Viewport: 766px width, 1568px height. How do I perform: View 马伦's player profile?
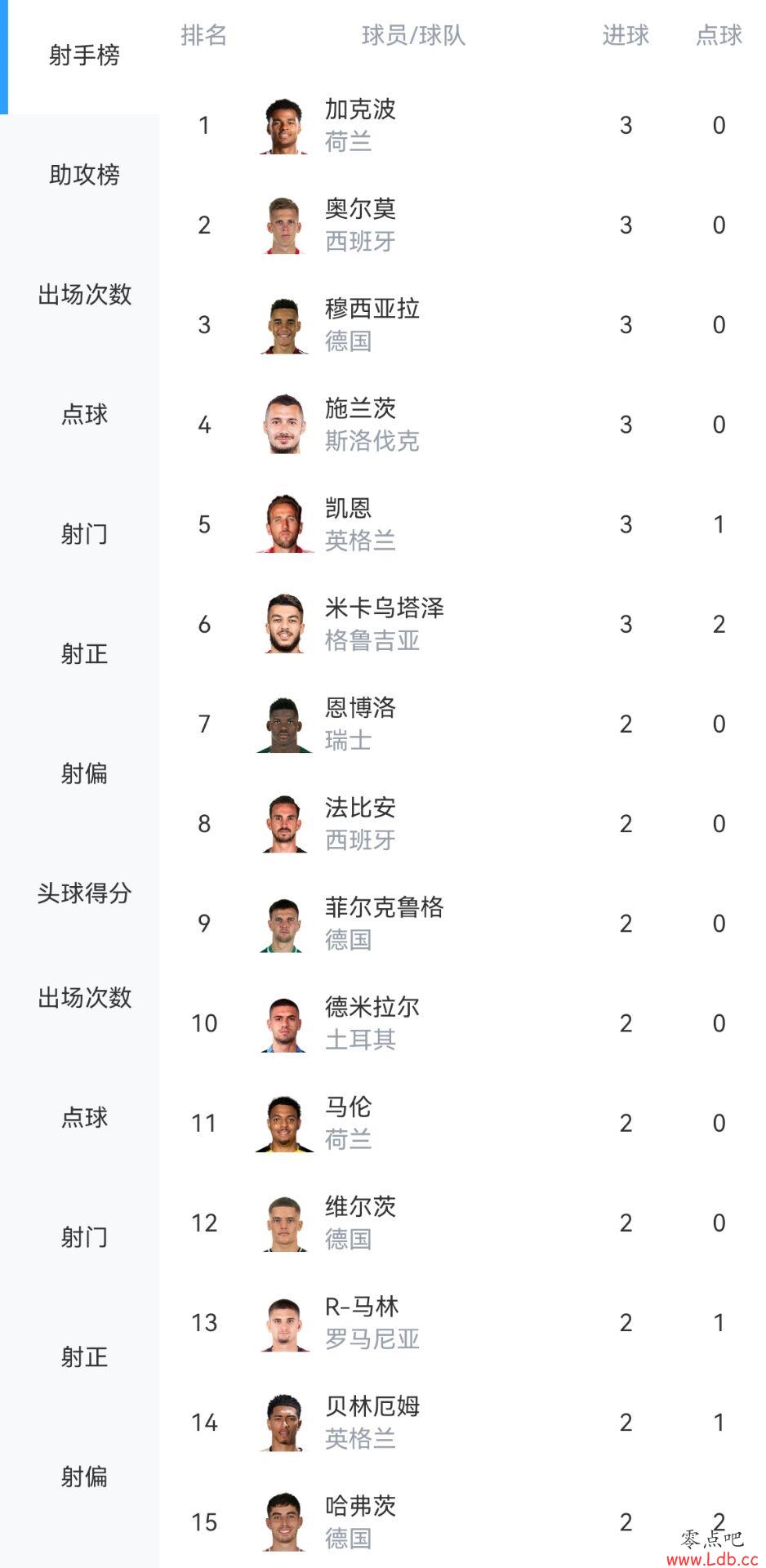462,1123
